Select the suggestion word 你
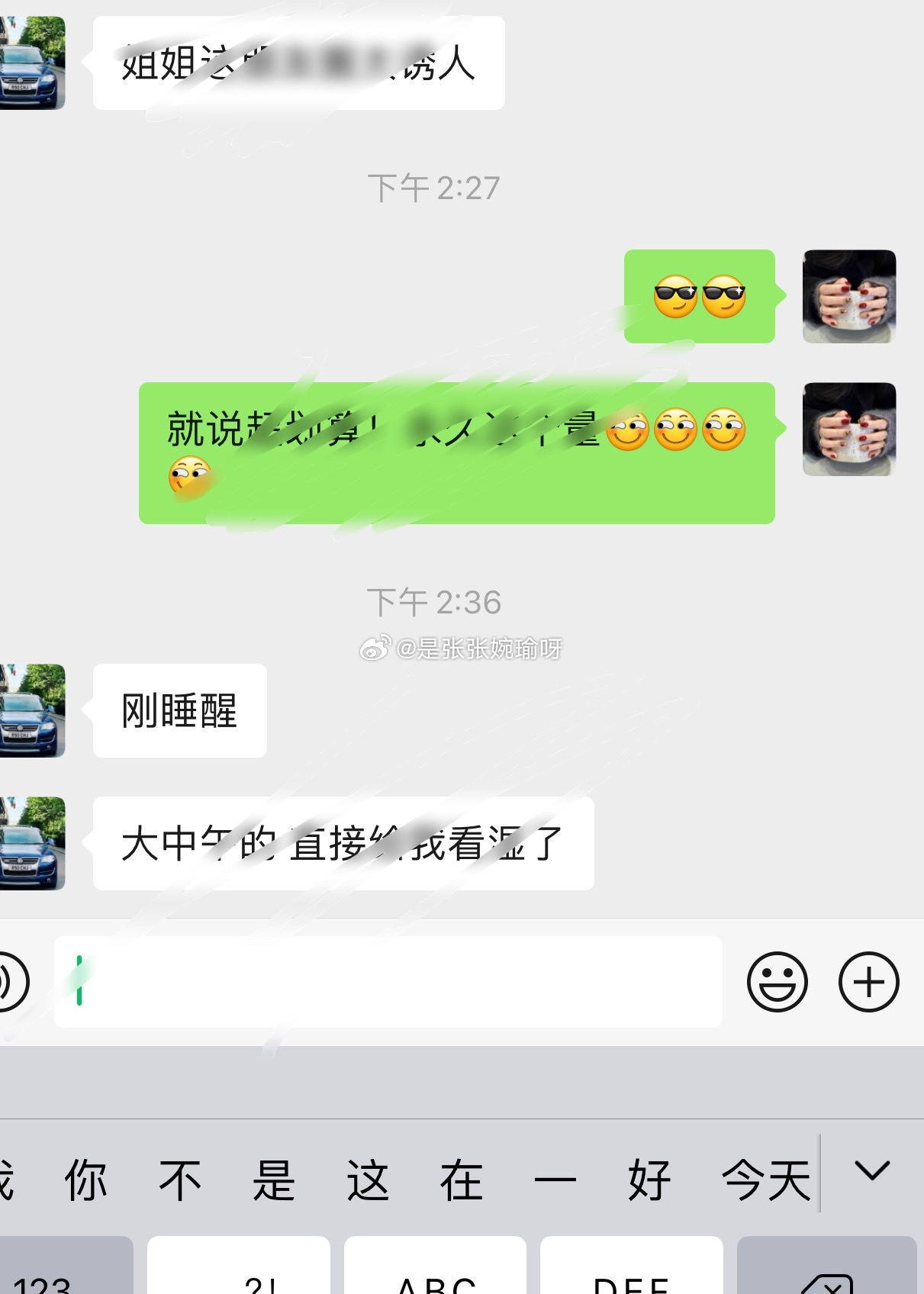 pos(85,1180)
